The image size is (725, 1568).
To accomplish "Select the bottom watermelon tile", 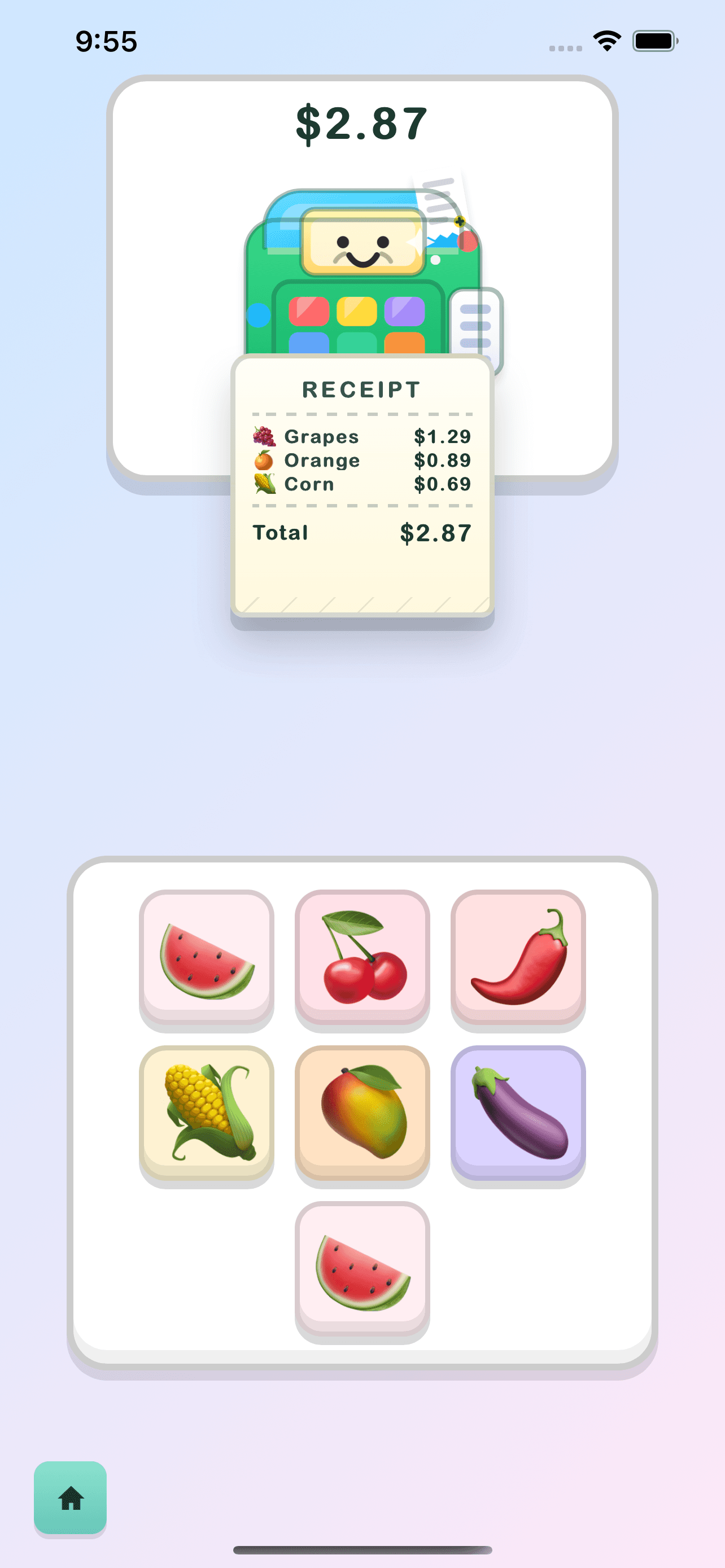I will pos(361,1266).
